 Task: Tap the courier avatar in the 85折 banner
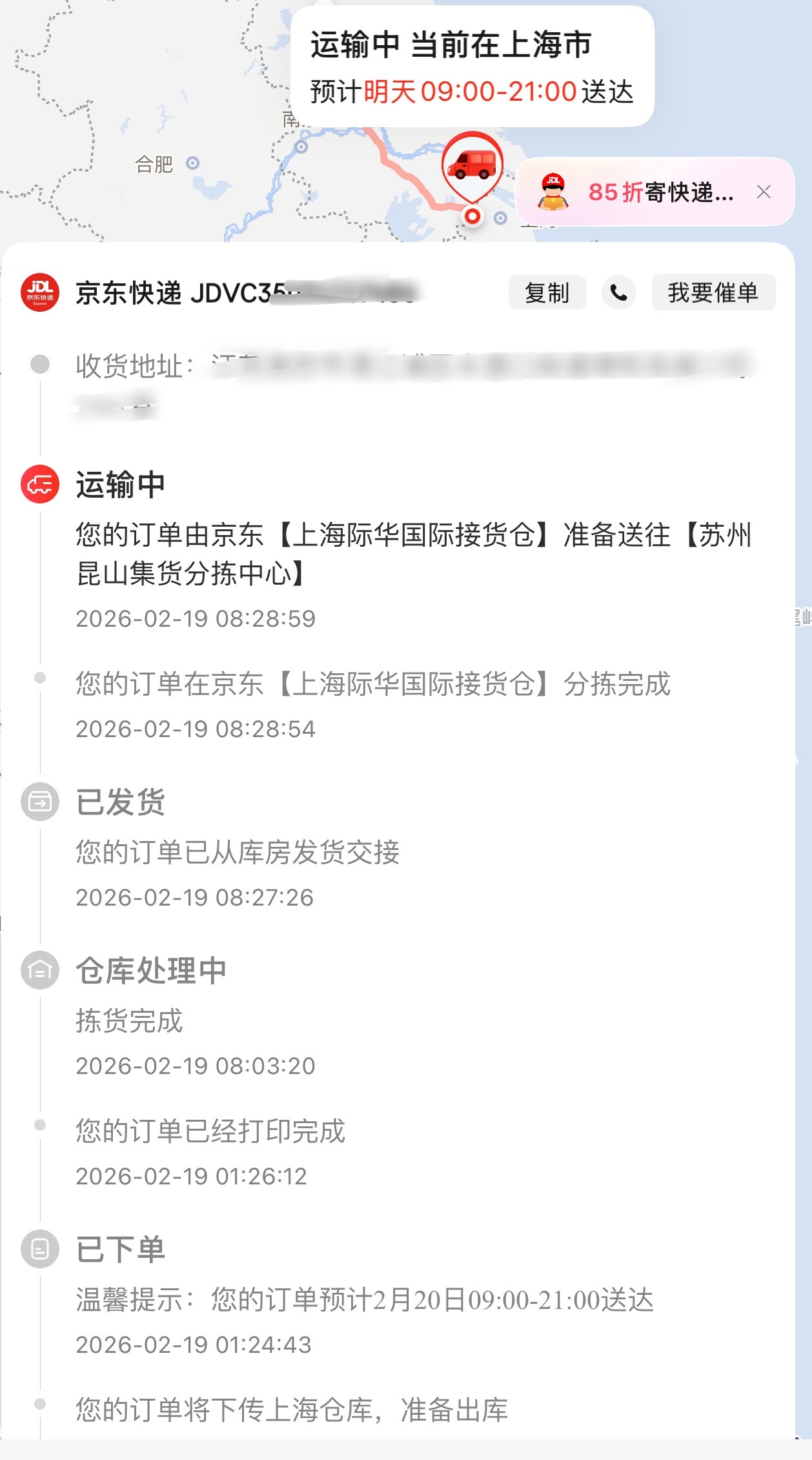[x=554, y=192]
